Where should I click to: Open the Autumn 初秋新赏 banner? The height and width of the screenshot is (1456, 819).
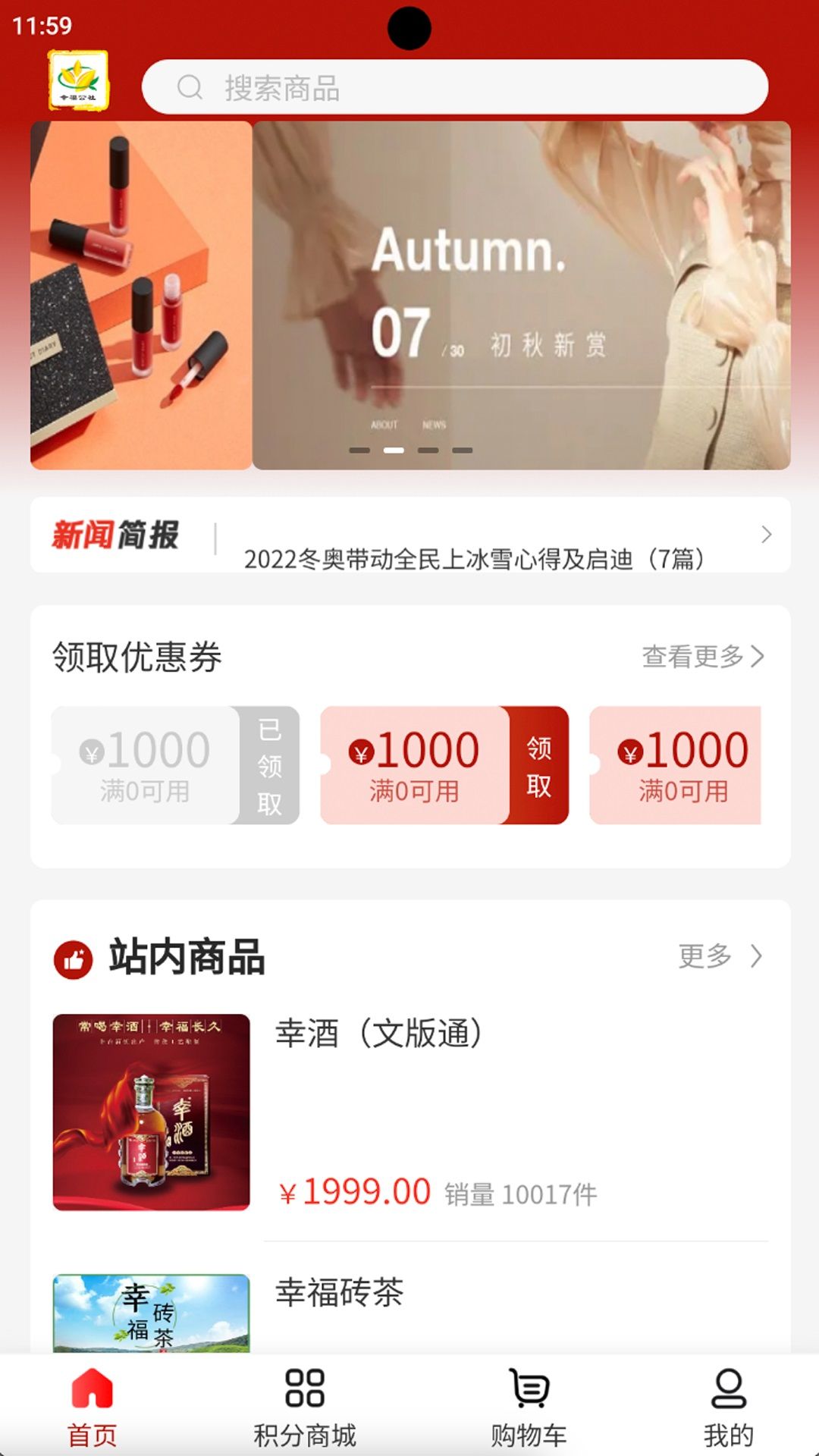point(521,295)
